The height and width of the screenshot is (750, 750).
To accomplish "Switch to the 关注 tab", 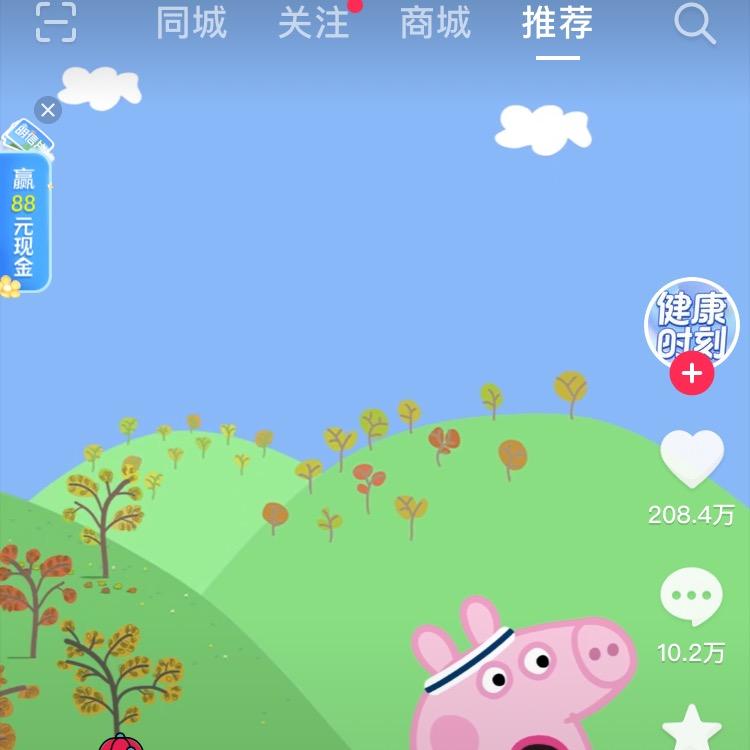I will pyautogui.click(x=313, y=23).
